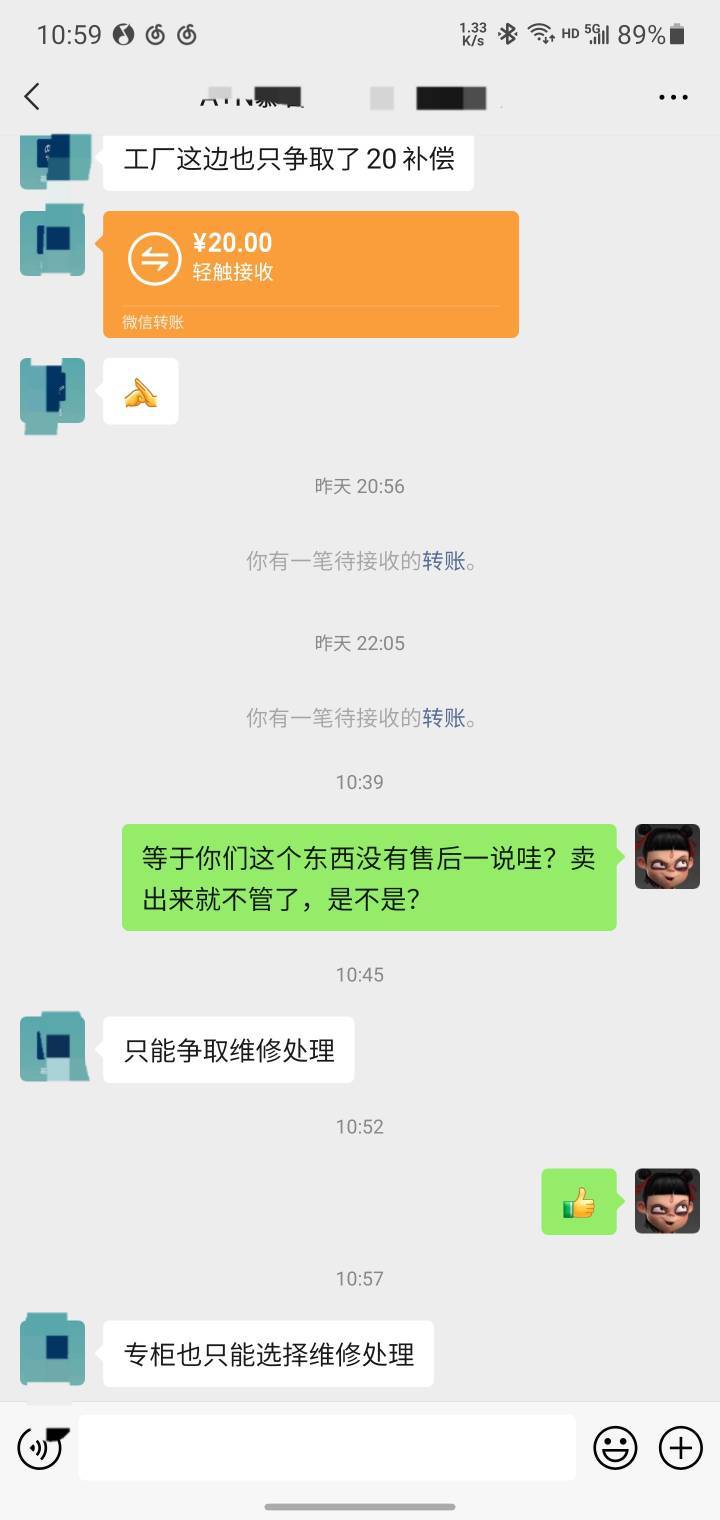The height and width of the screenshot is (1520, 720).
Task: Open the three-dot chat options menu
Action: pyautogui.click(x=673, y=97)
